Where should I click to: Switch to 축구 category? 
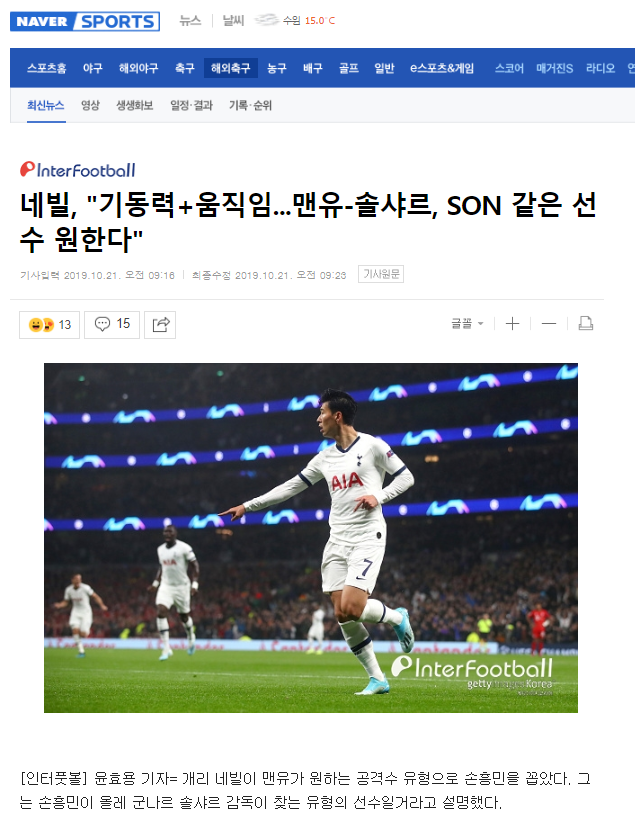pos(185,68)
